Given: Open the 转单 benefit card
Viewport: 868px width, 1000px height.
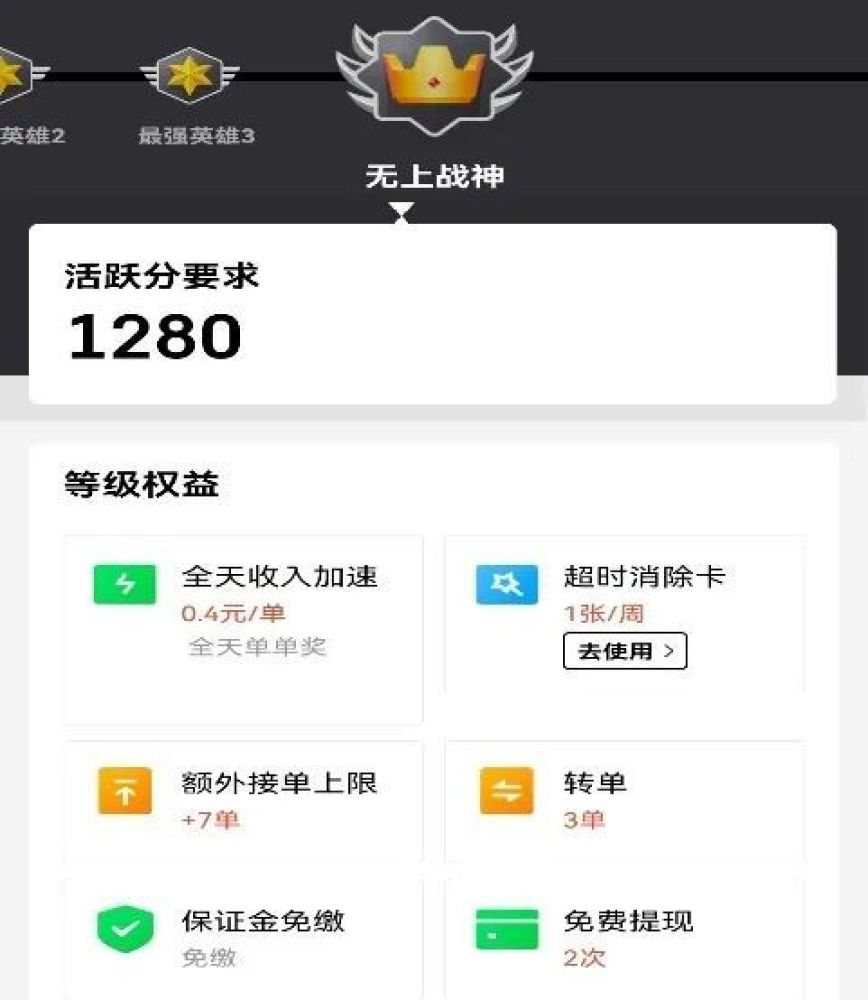Looking at the screenshot, I should 624,802.
